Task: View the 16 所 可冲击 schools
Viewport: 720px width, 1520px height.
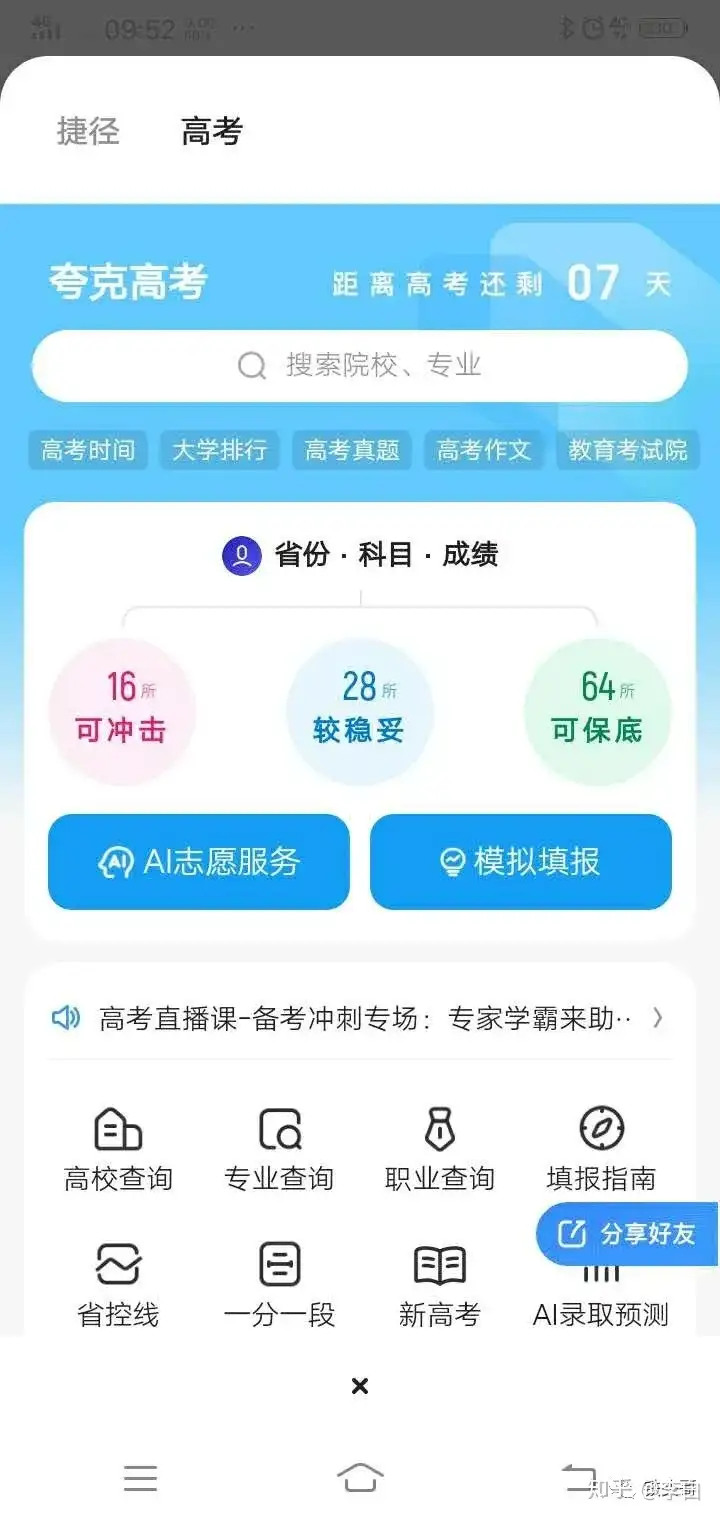Action: coord(122,711)
